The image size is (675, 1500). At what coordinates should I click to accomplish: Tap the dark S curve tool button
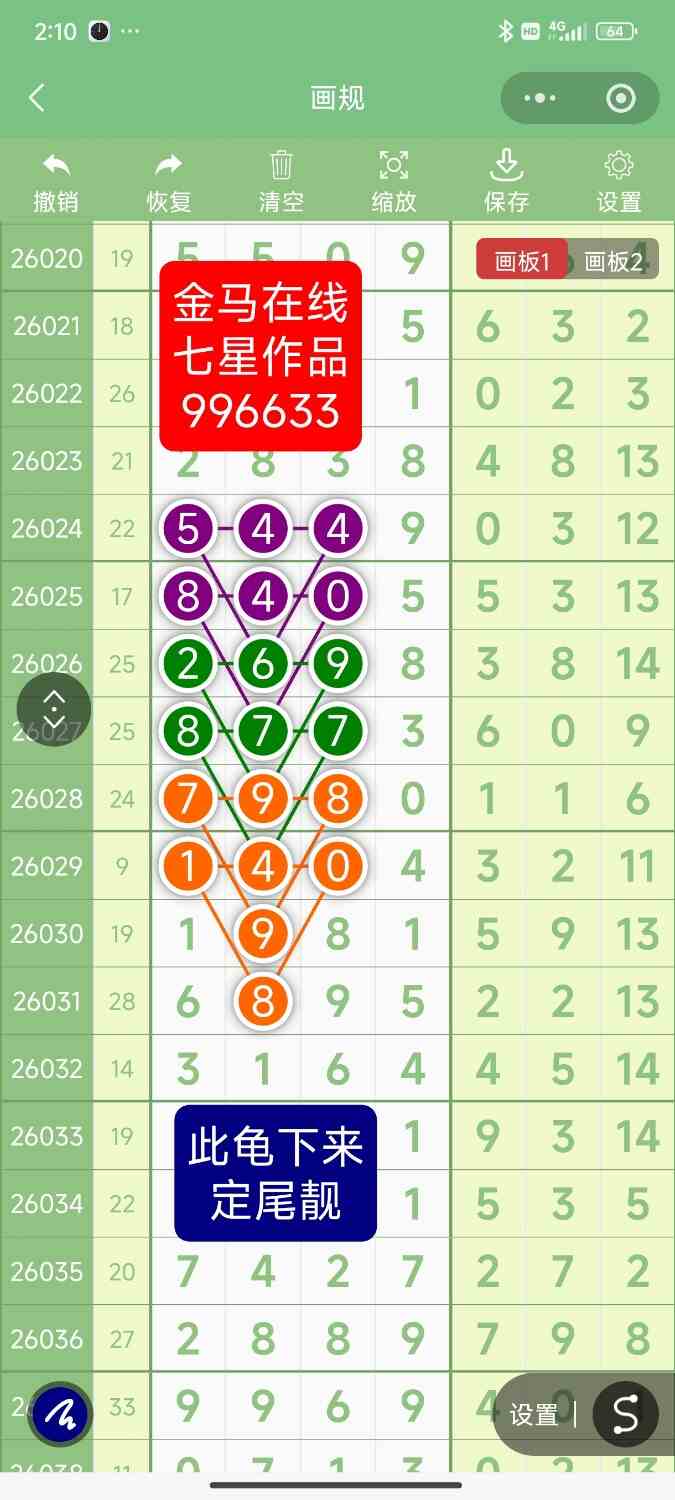click(x=625, y=1414)
